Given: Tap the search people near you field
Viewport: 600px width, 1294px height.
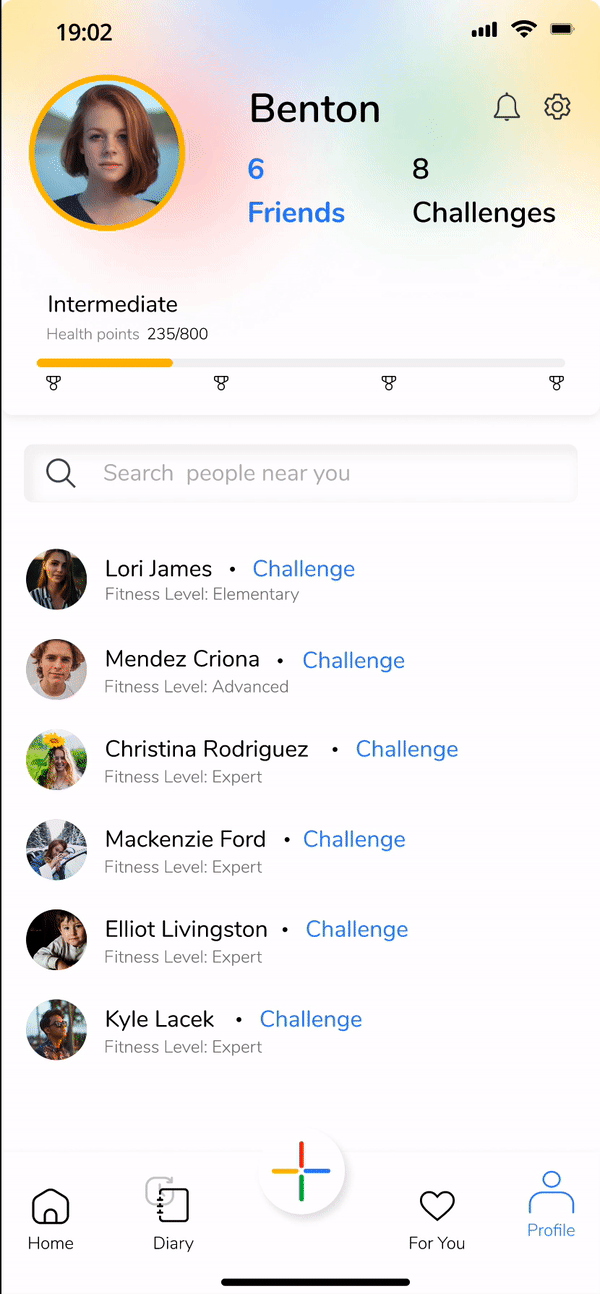Looking at the screenshot, I should click(300, 473).
